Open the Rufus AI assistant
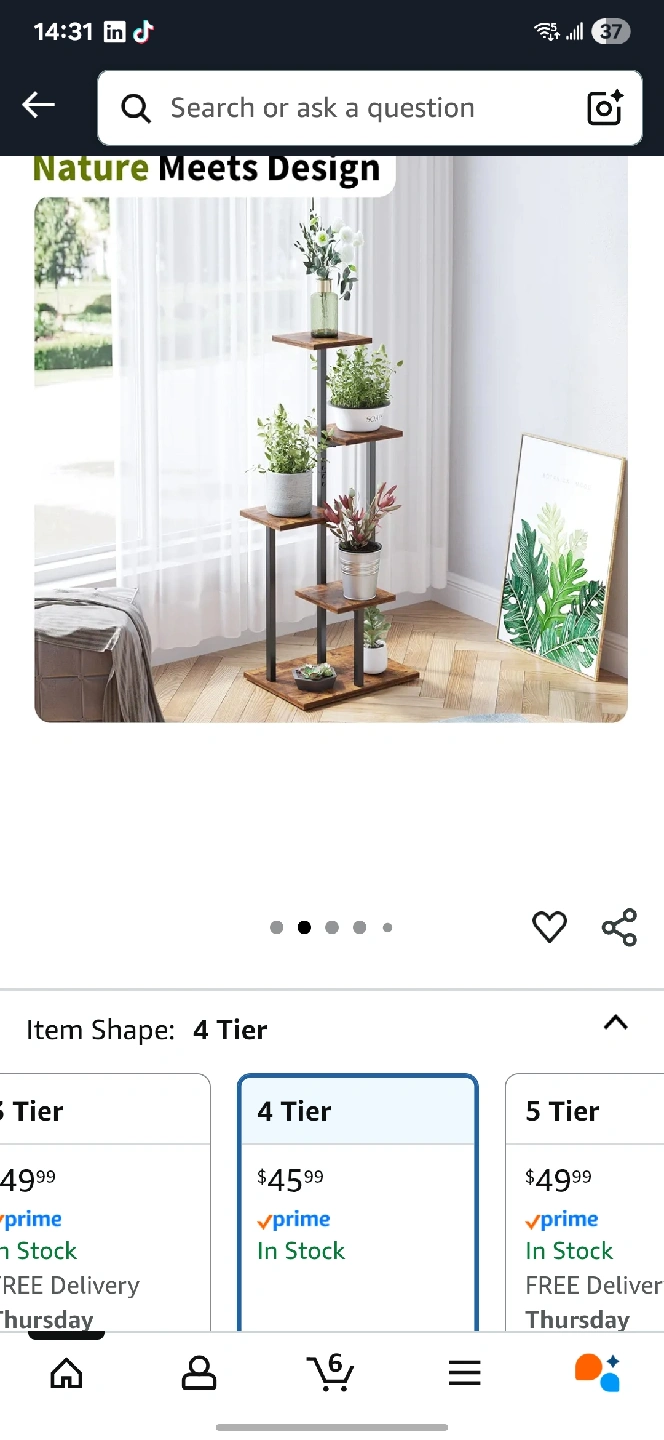664x1440 pixels. click(597, 1372)
